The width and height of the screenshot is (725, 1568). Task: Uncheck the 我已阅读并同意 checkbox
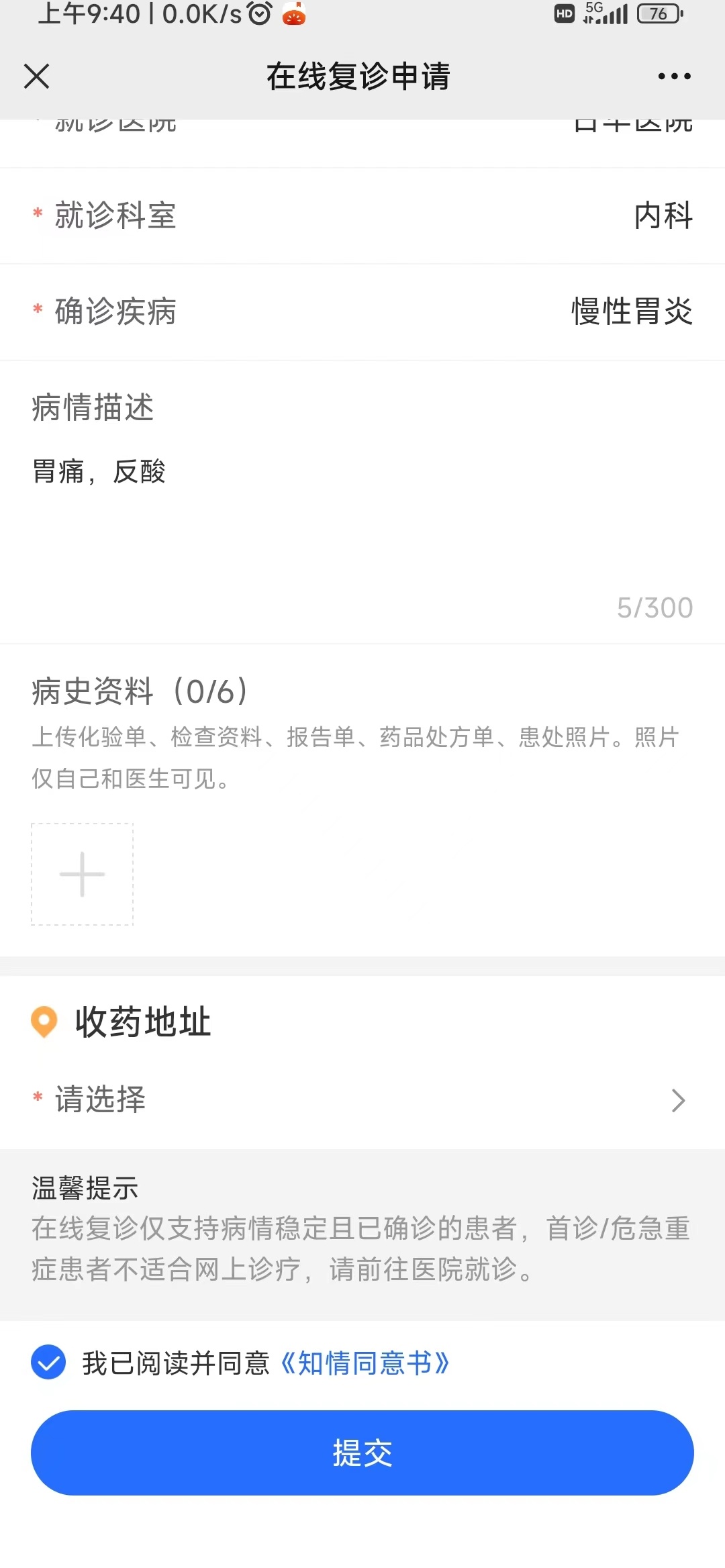click(48, 1363)
